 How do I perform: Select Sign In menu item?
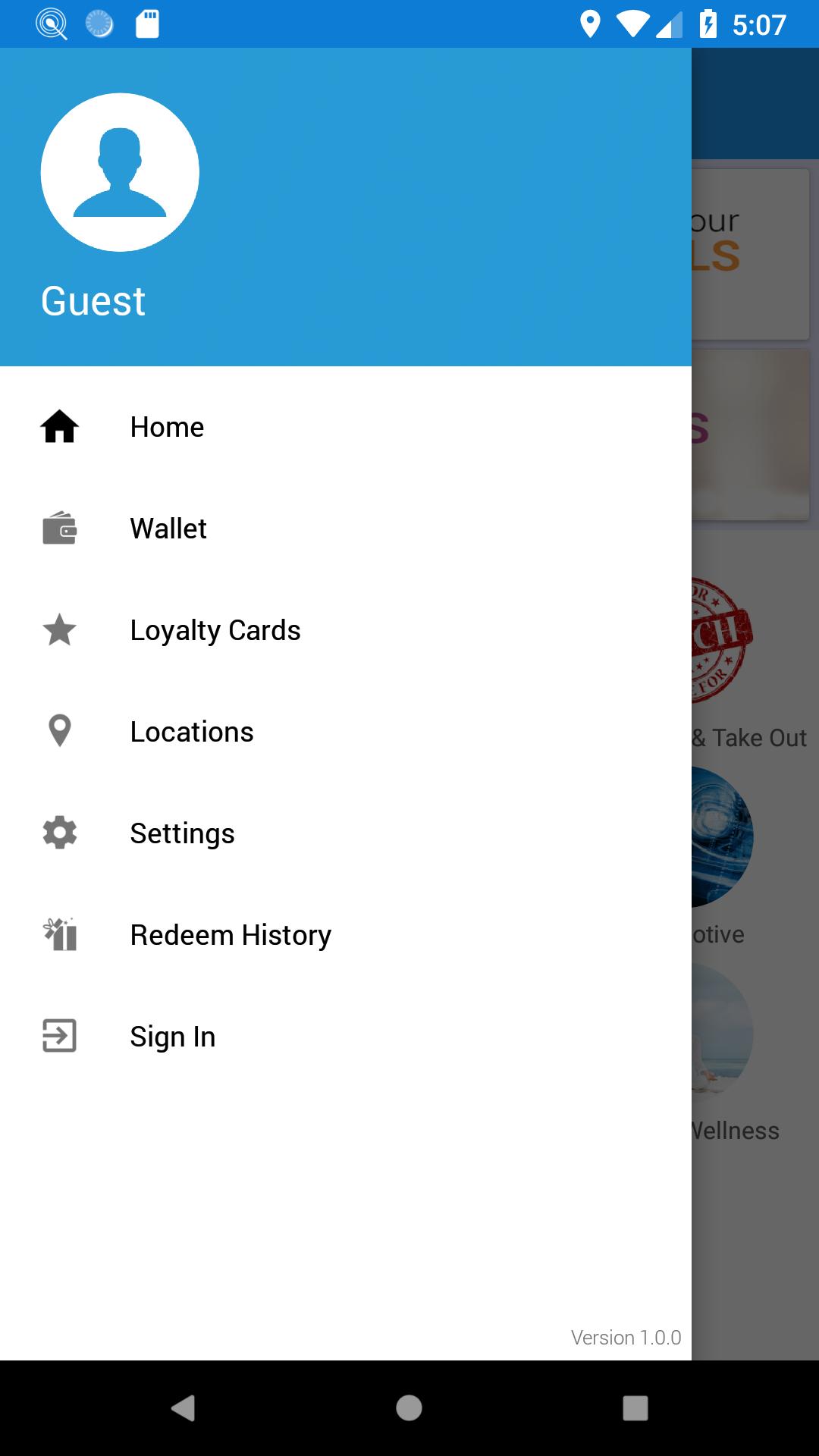172,1037
